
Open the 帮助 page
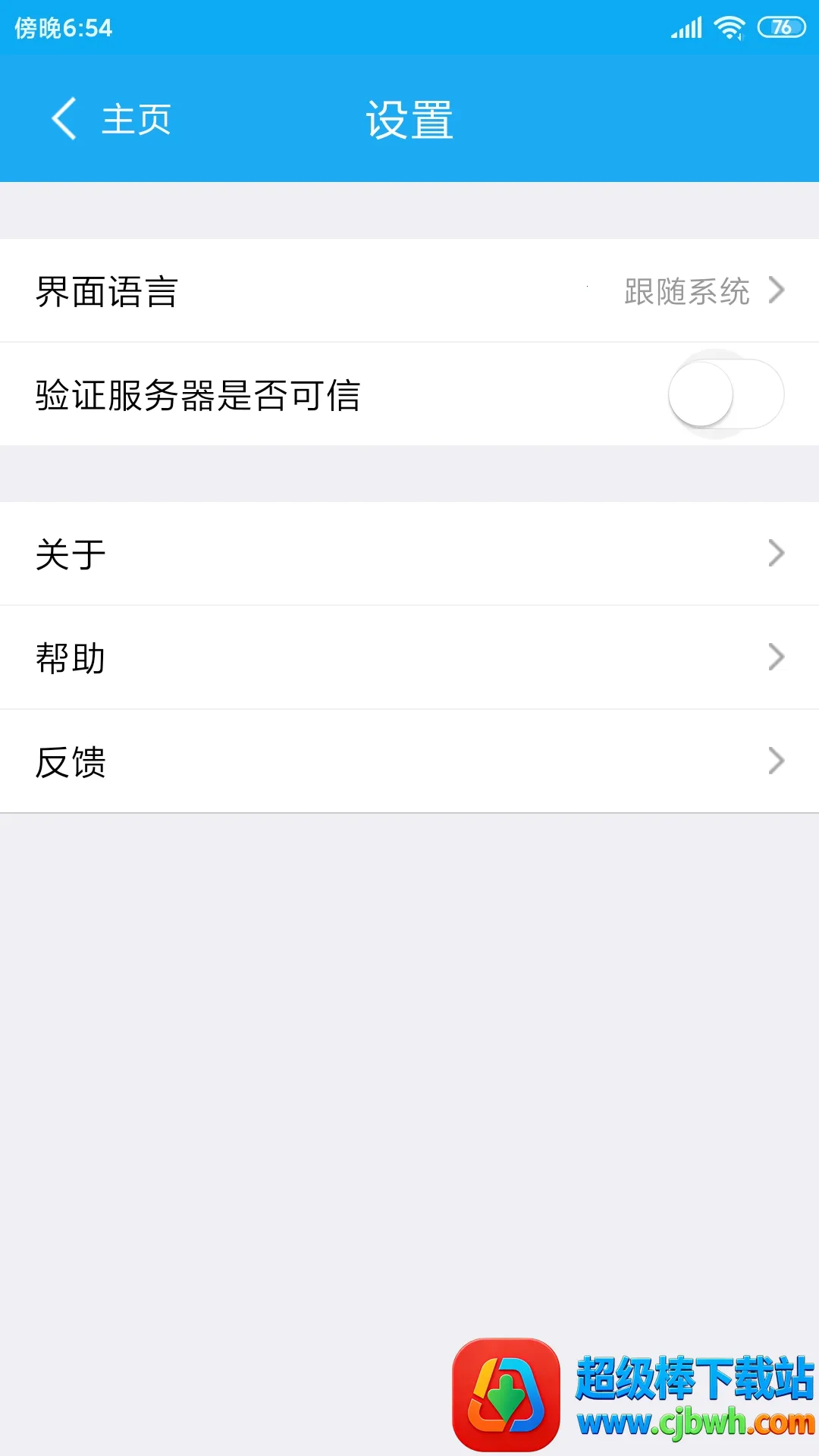(409, 657)
